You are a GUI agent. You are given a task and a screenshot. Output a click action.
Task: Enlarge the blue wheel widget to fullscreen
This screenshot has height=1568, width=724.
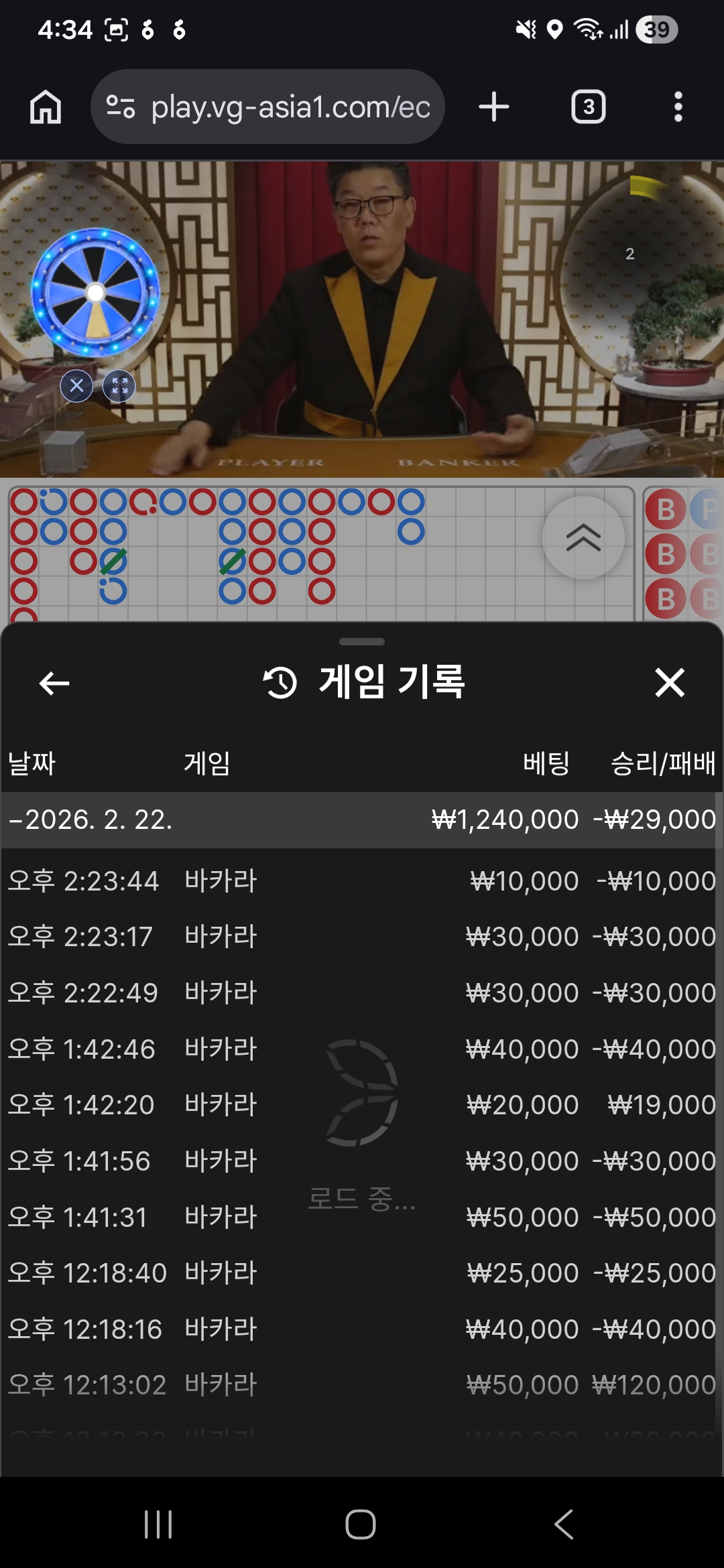click(x=119, y=386)
